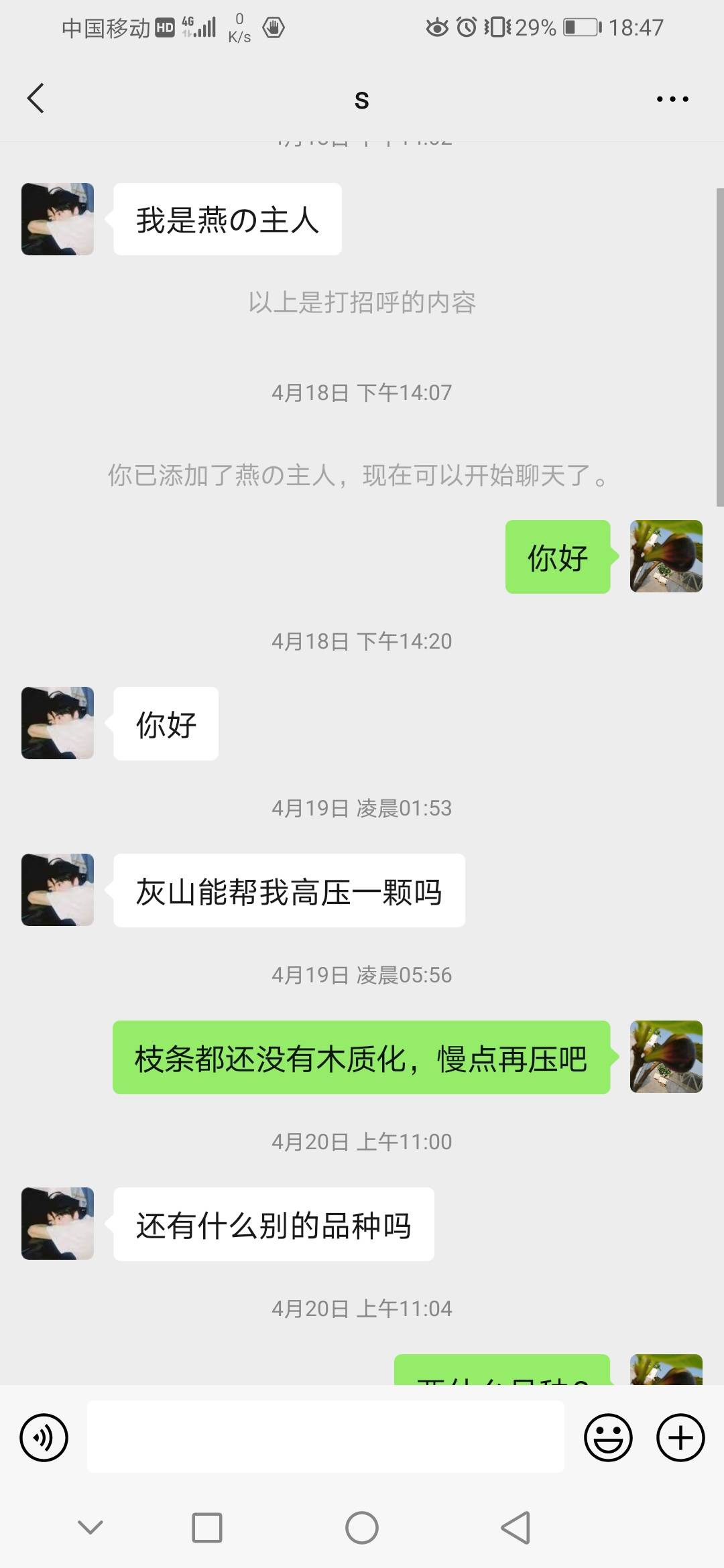The image size is (724, 1568).
Task: Focus the message text field
Action: [x=325, y=1437]
